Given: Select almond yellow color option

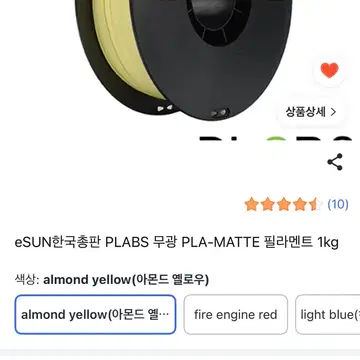Looking at the screenshot, I should 95,315.
